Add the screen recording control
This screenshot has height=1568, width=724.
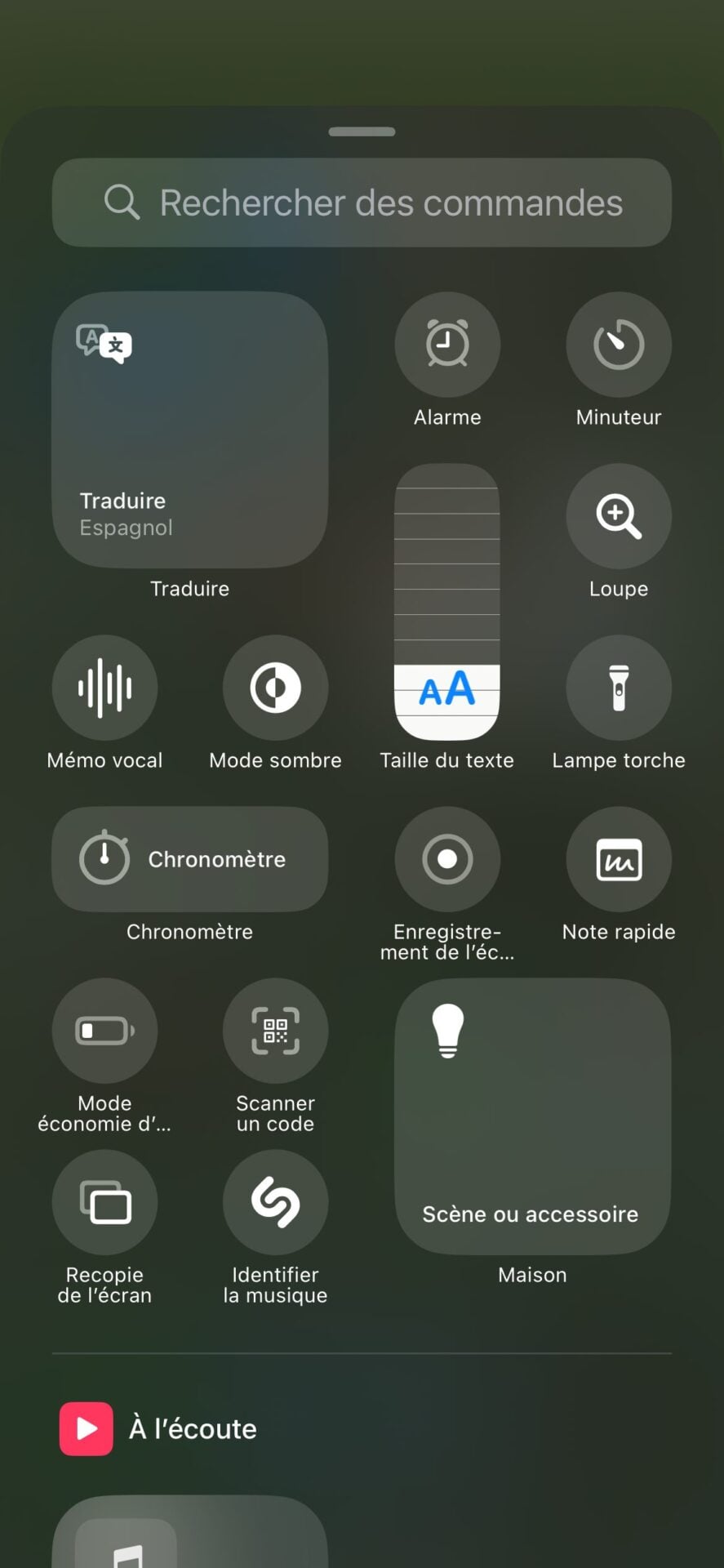(447, 859)
